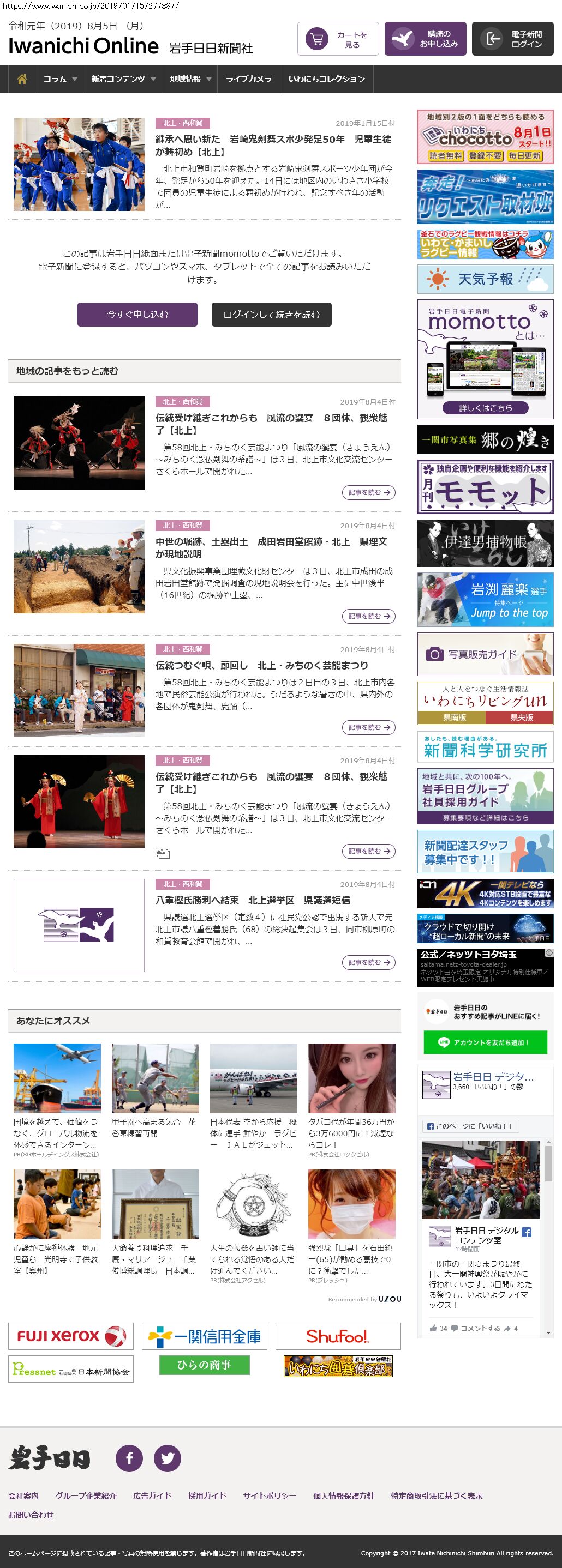Expand the 新着コンテンツ menu
Screen dimensions: 562x1568
(123, 79)
